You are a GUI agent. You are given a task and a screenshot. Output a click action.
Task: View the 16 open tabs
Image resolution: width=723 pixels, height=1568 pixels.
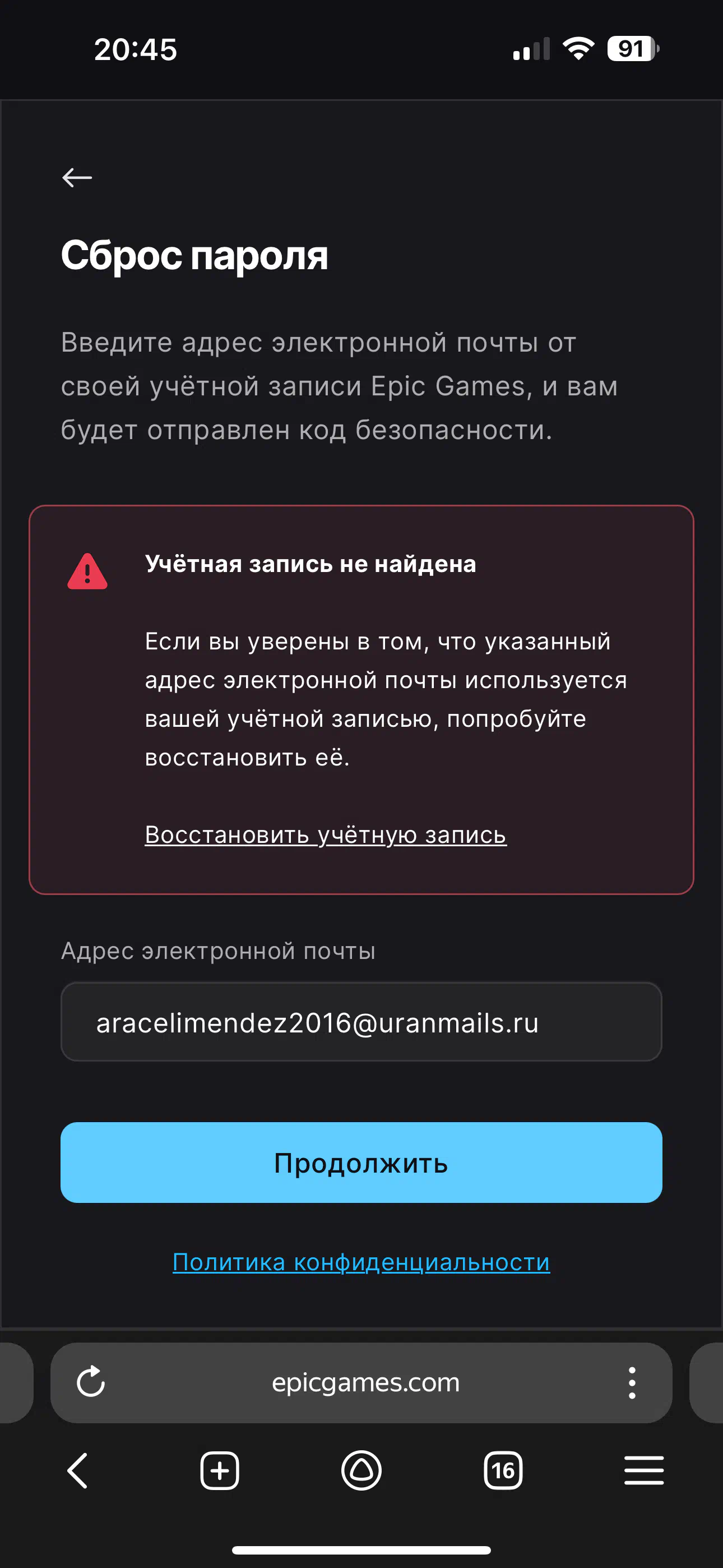click(x=503, y=1470)
